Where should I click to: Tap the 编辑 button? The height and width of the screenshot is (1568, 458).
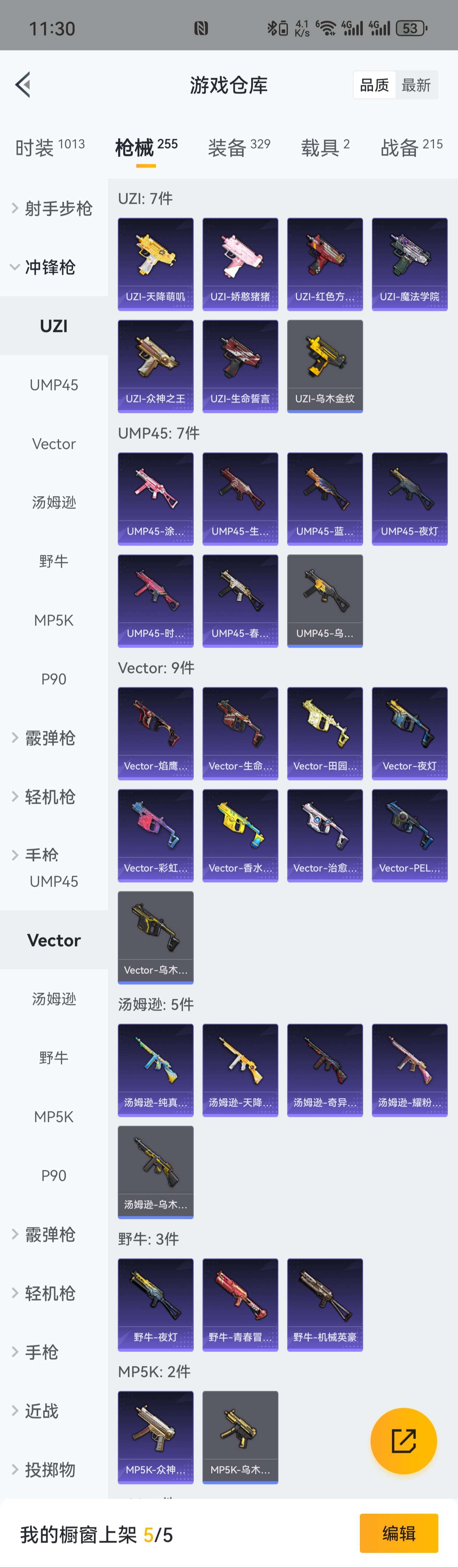(x=398, y=1533)
